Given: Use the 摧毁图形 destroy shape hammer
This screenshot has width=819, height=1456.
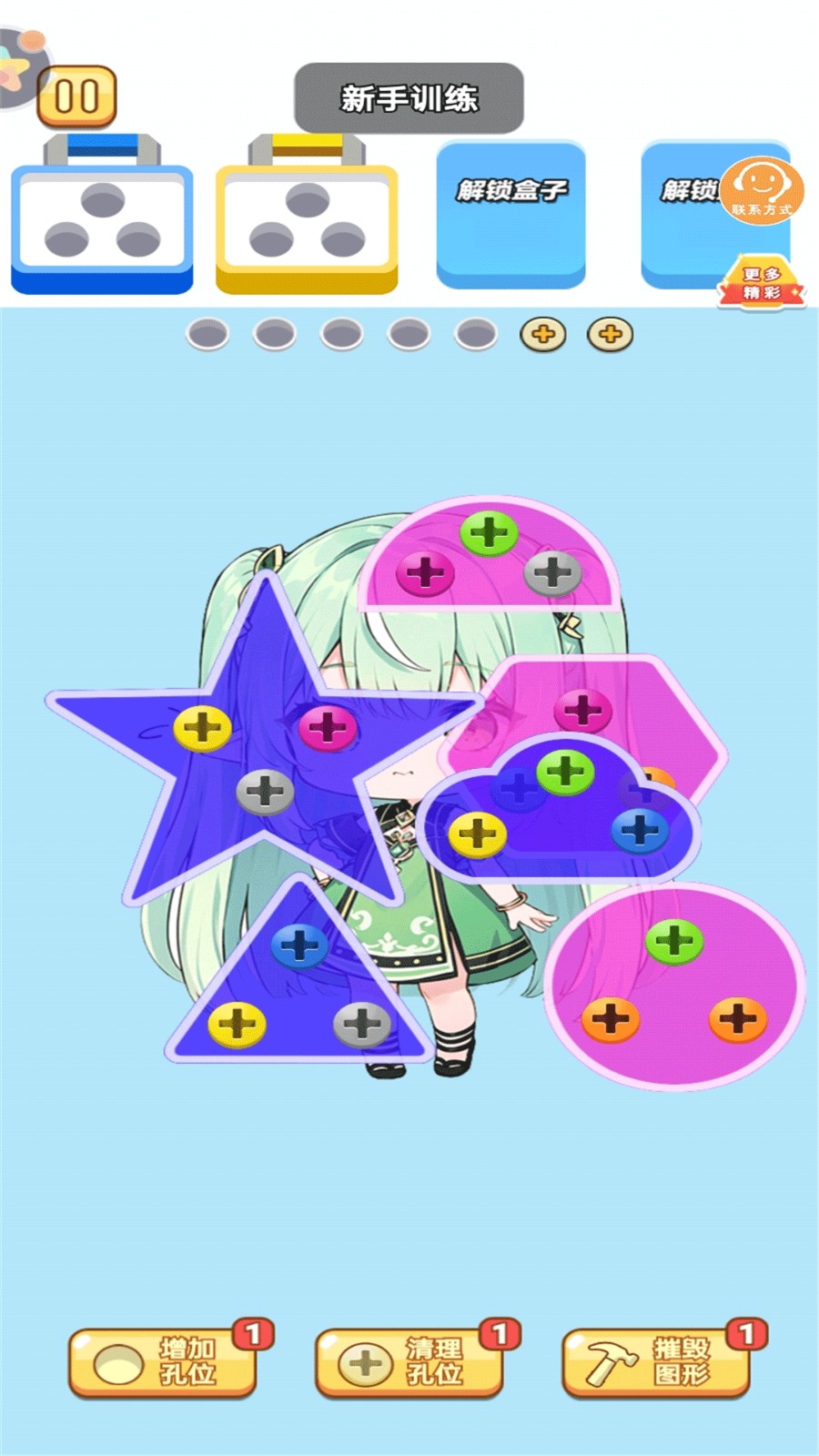Looking at the screenshot, I should coord(656,1362).
